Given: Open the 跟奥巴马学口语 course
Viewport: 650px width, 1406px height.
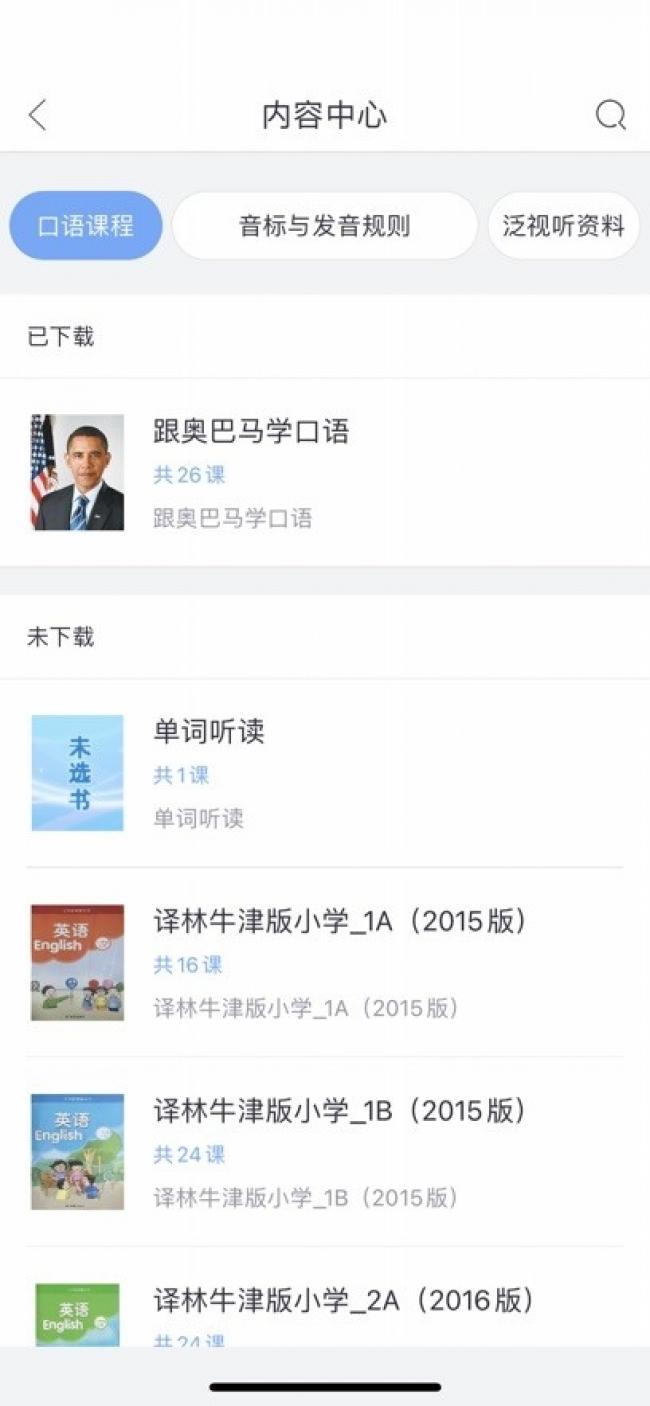Looking at the screenshot, I should [325, 472].
